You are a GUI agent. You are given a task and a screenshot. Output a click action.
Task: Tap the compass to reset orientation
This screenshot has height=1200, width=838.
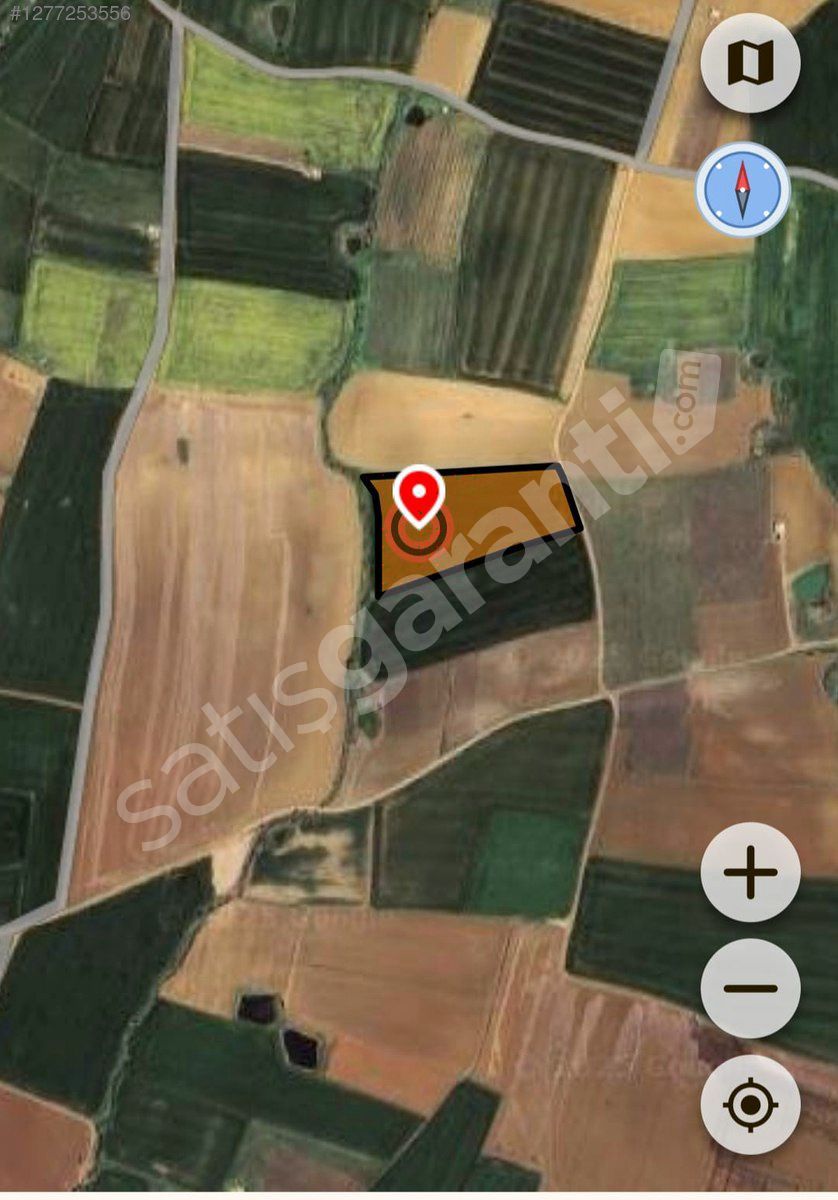(743, 189)
